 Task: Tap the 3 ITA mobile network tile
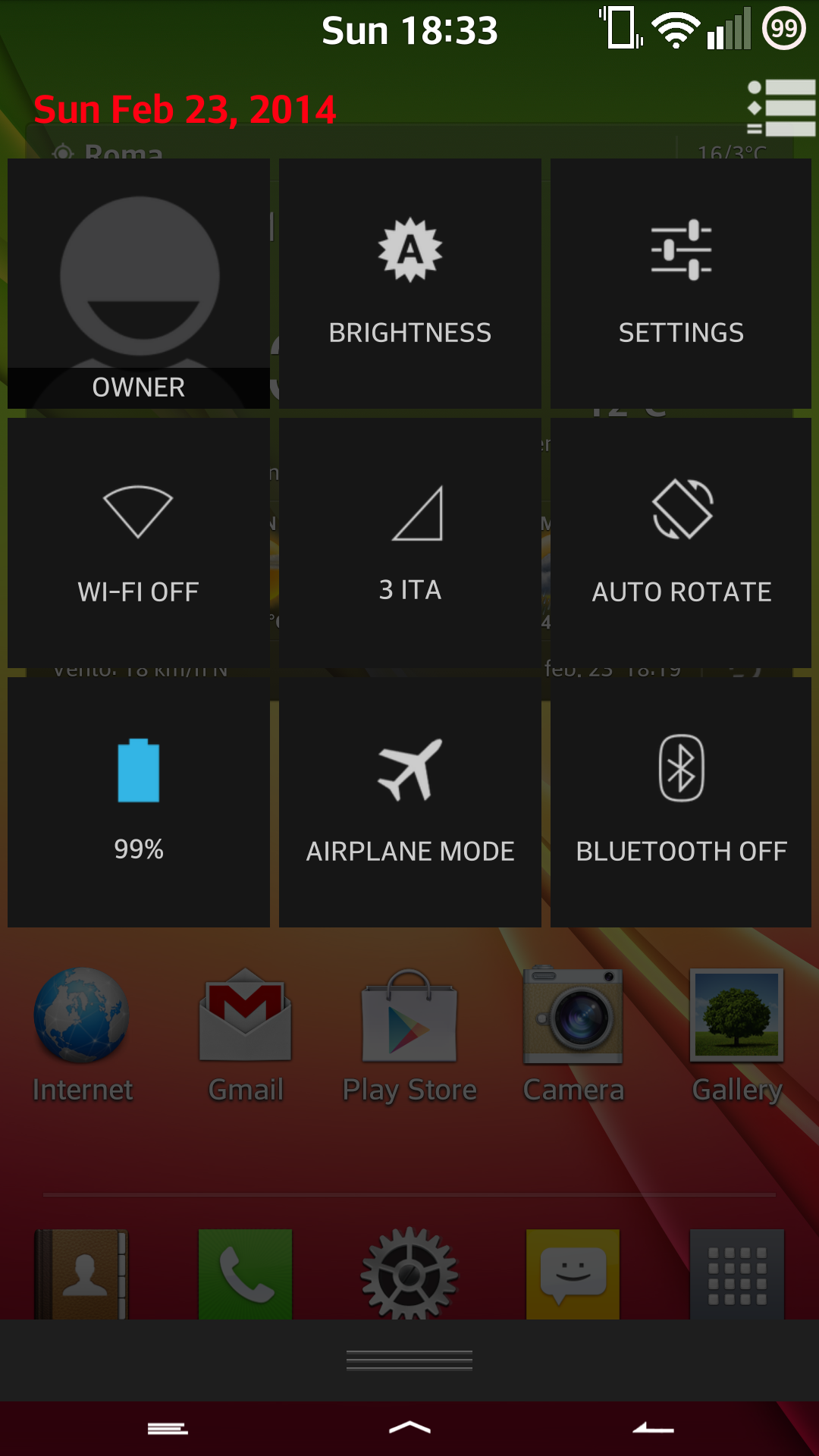click(x=410, y=543)
